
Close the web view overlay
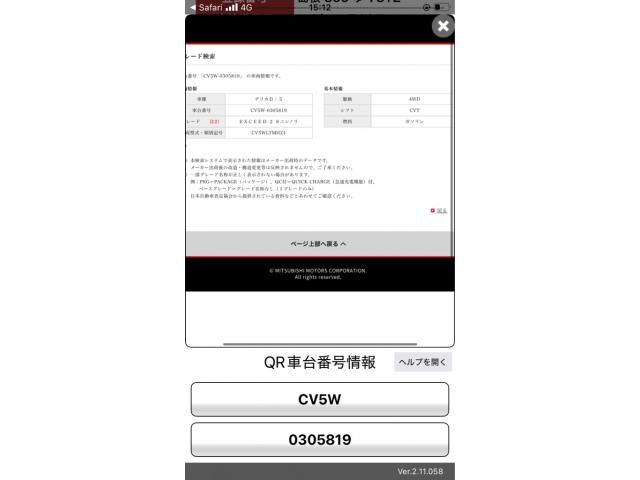443,27
